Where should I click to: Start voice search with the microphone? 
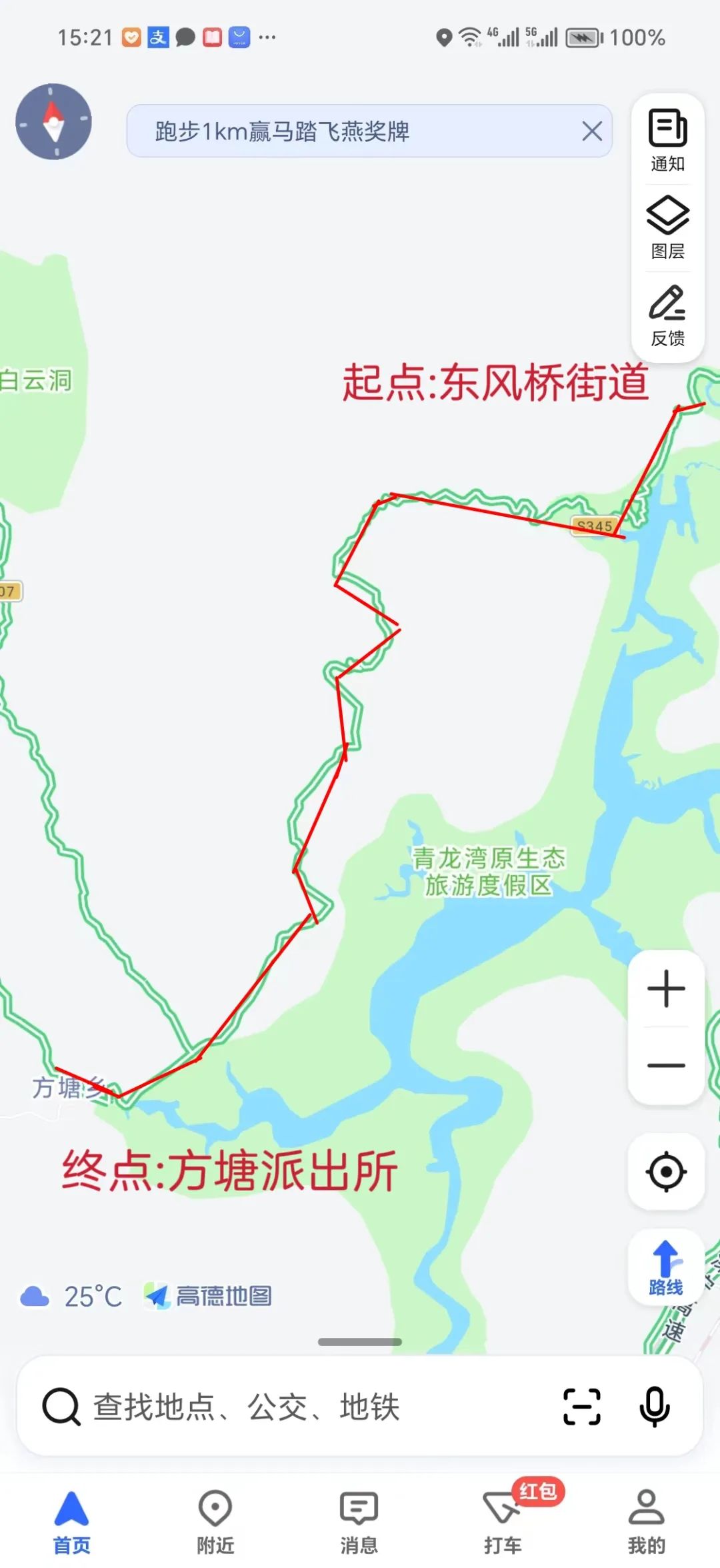(x=654, y=1407)
